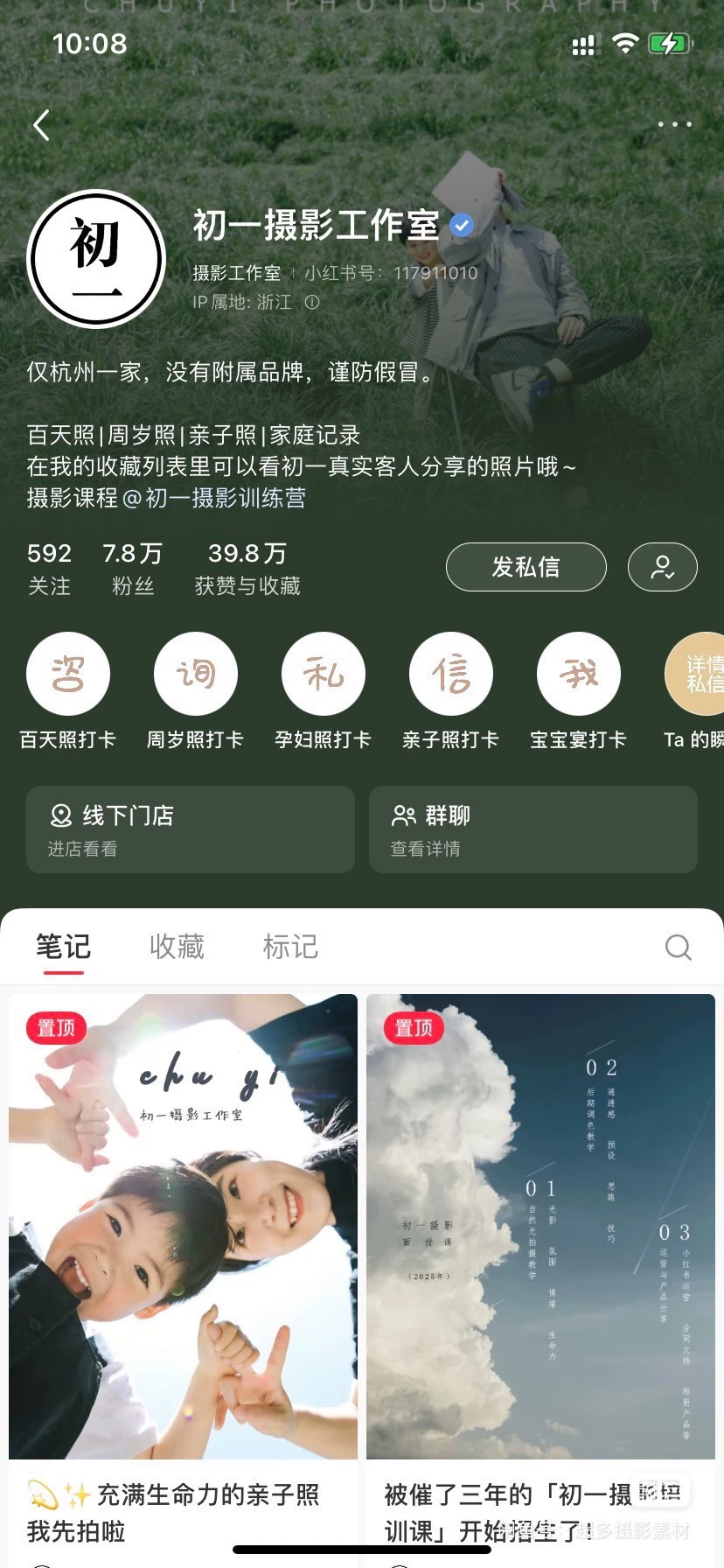Switch to the 收藏 tab

pyautogui.click(x=177, y=947)
